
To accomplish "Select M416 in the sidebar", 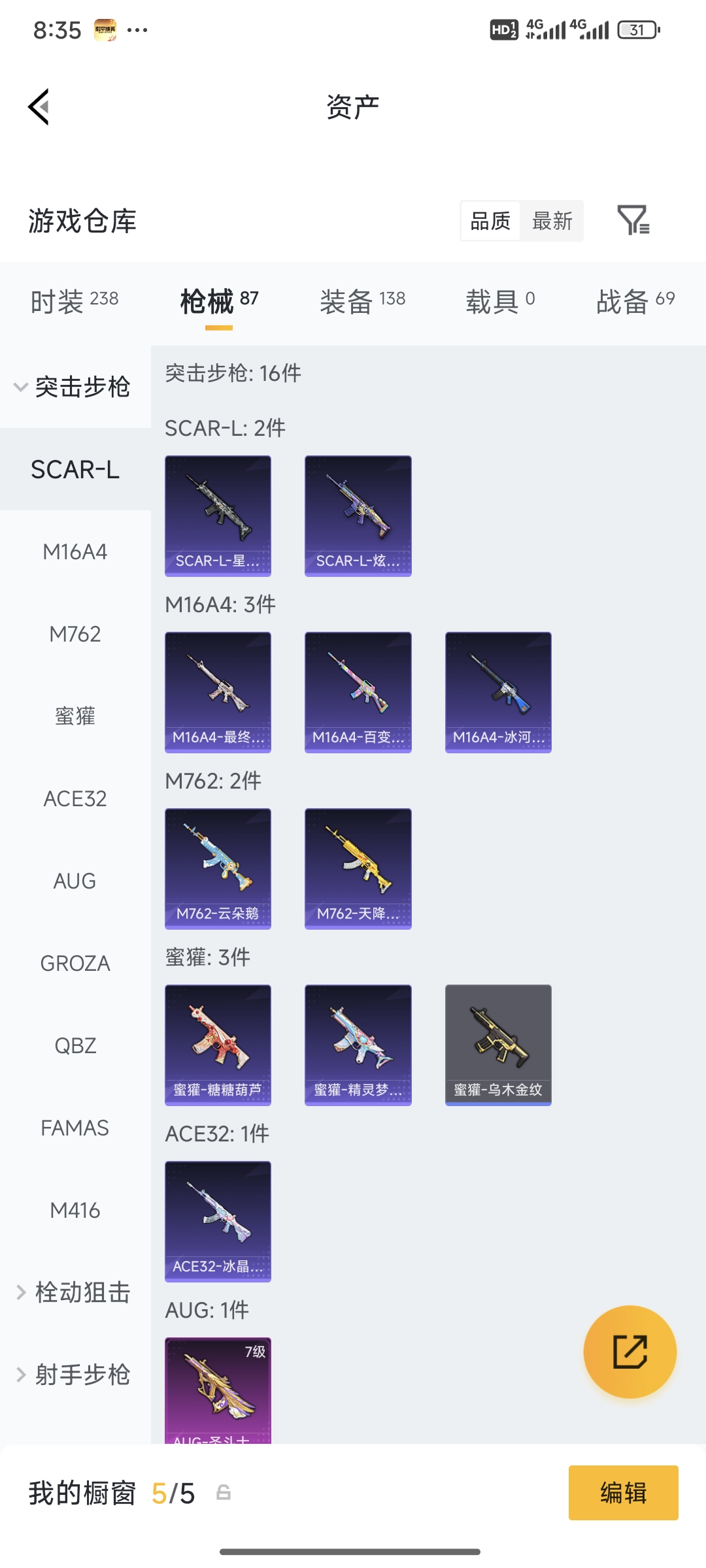I will point(75,1211).
